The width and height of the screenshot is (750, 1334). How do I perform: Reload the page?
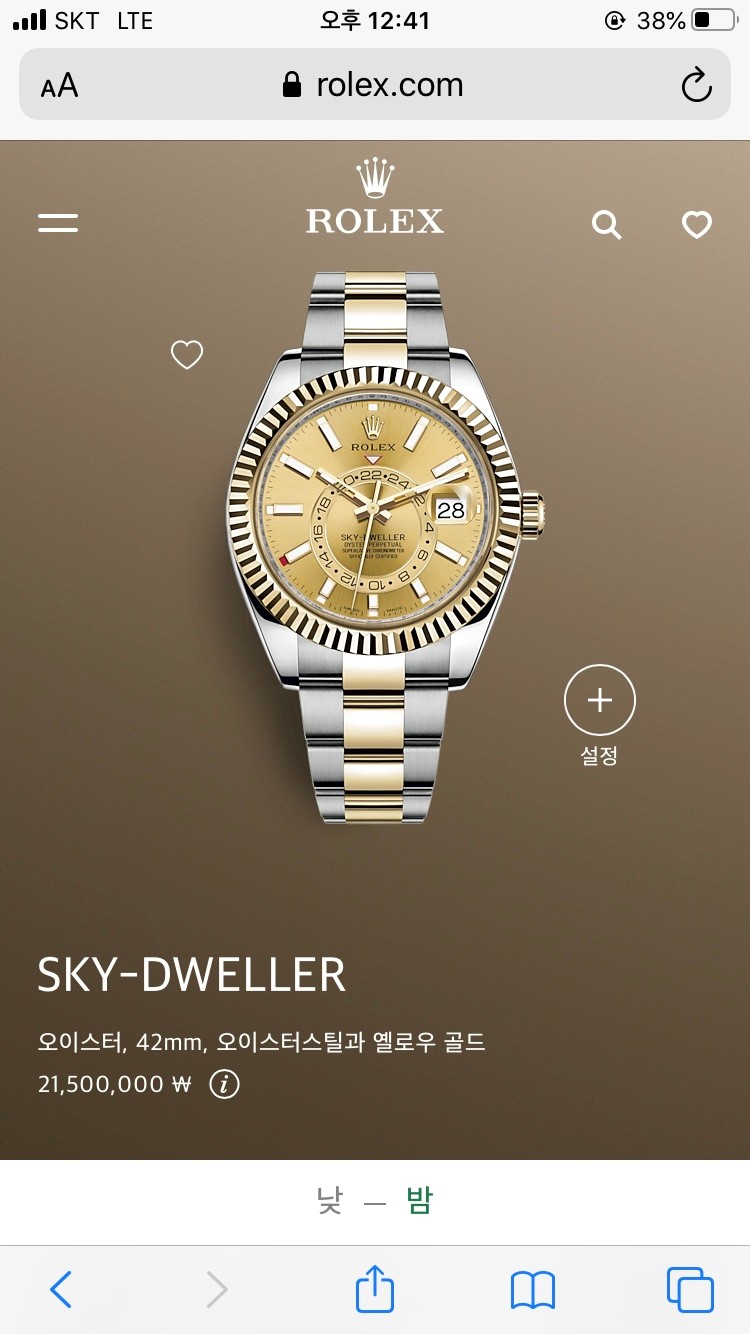[x=696, y=85]
